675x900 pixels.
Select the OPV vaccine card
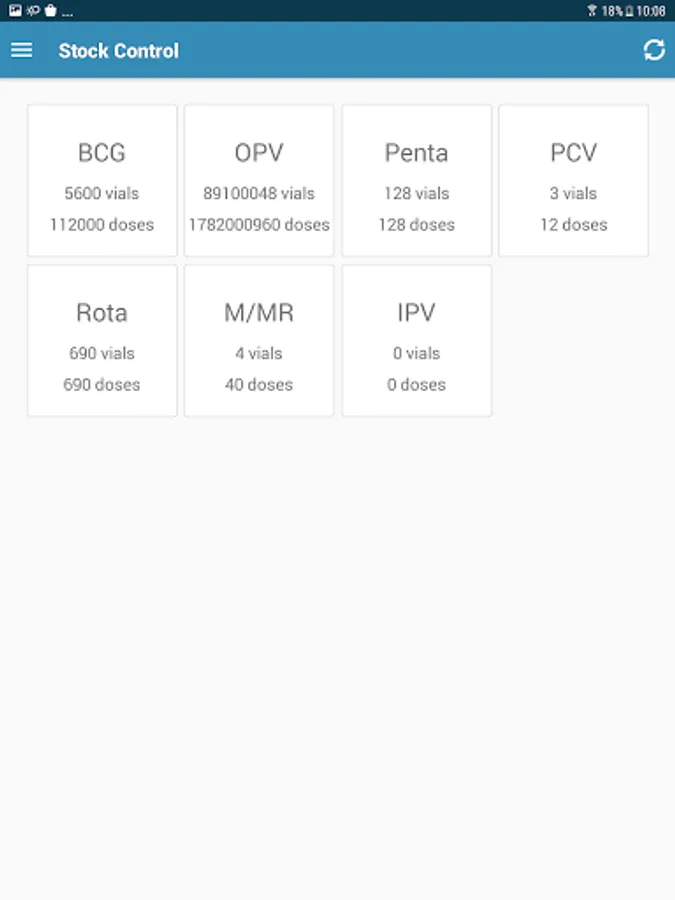click(259, 181)
